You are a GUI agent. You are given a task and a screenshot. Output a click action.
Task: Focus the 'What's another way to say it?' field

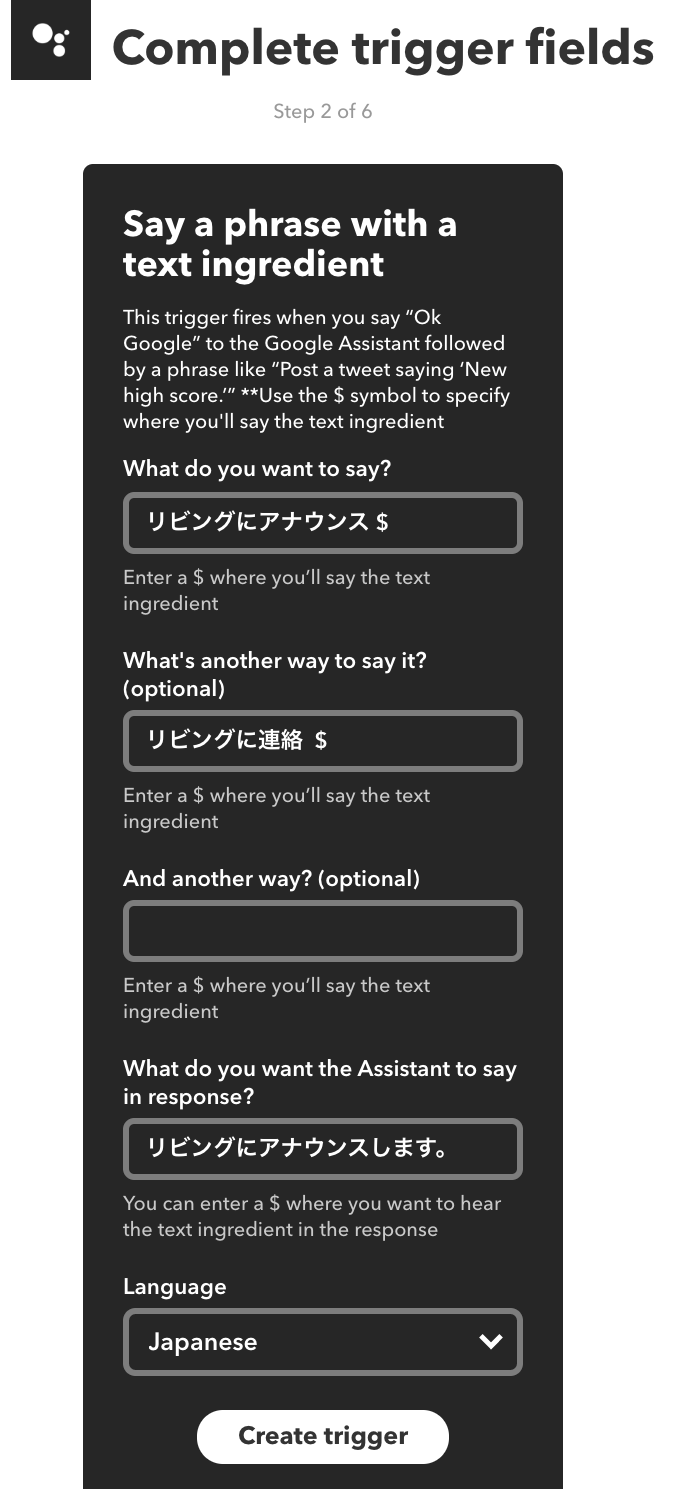(322, 740)
